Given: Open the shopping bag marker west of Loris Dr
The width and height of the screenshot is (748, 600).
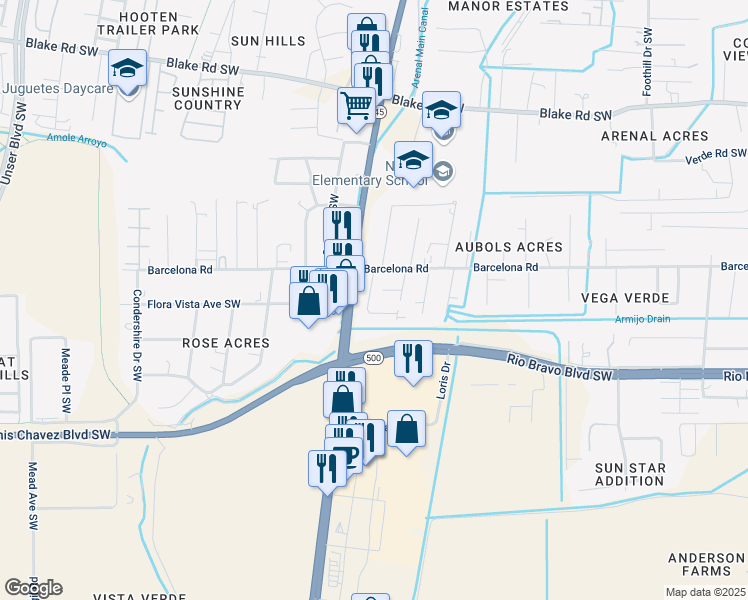Looking at the screenshot, I should pyautogui.click(x=406, y=430).
